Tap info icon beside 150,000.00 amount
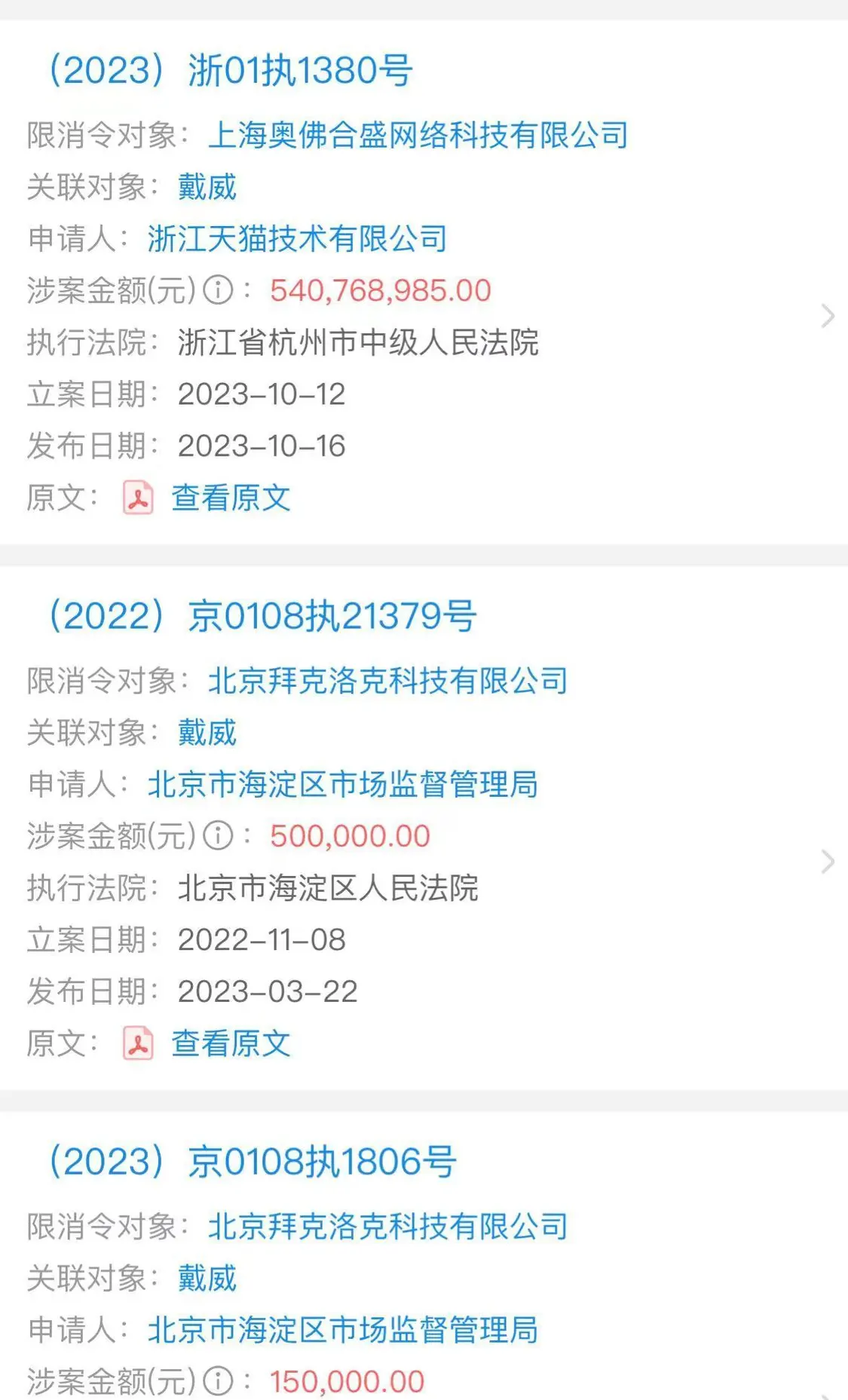 (219, 1382)
